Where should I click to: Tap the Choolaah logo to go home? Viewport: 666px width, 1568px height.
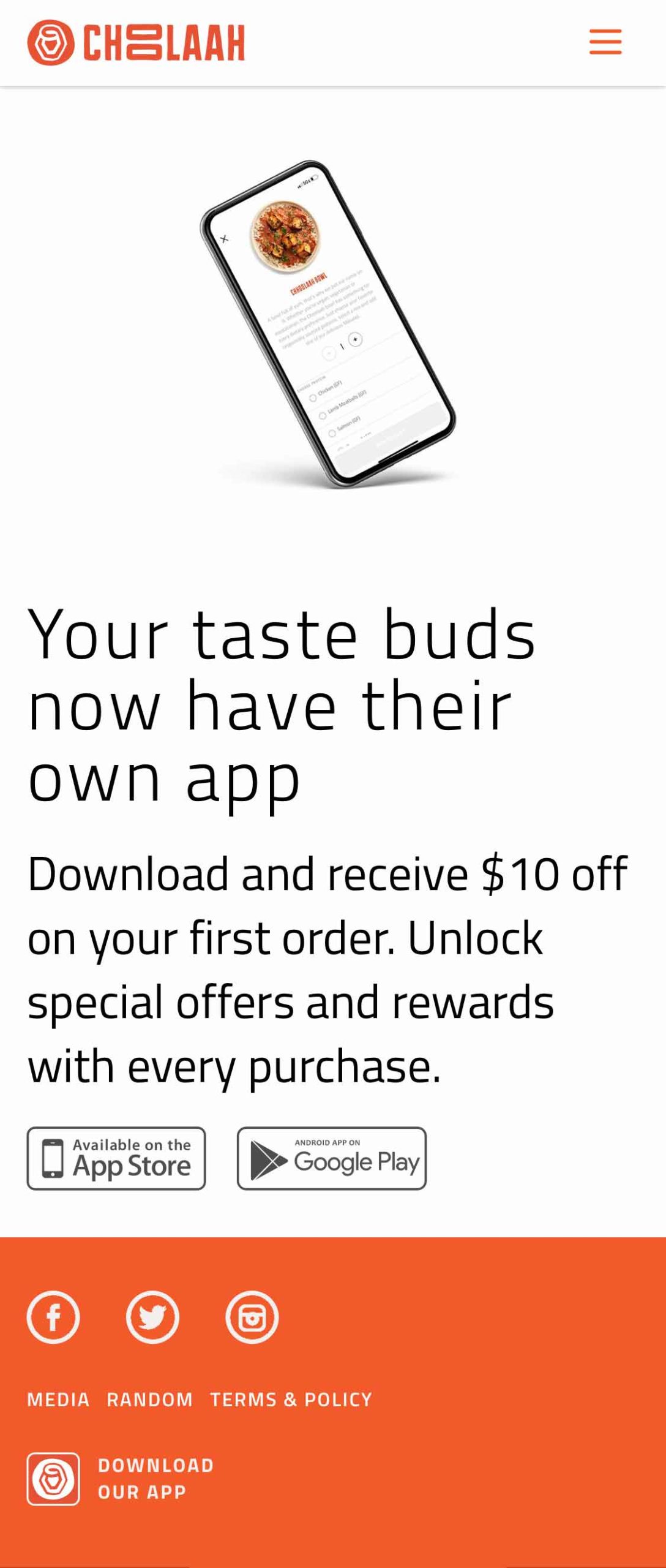pos(136,42)
